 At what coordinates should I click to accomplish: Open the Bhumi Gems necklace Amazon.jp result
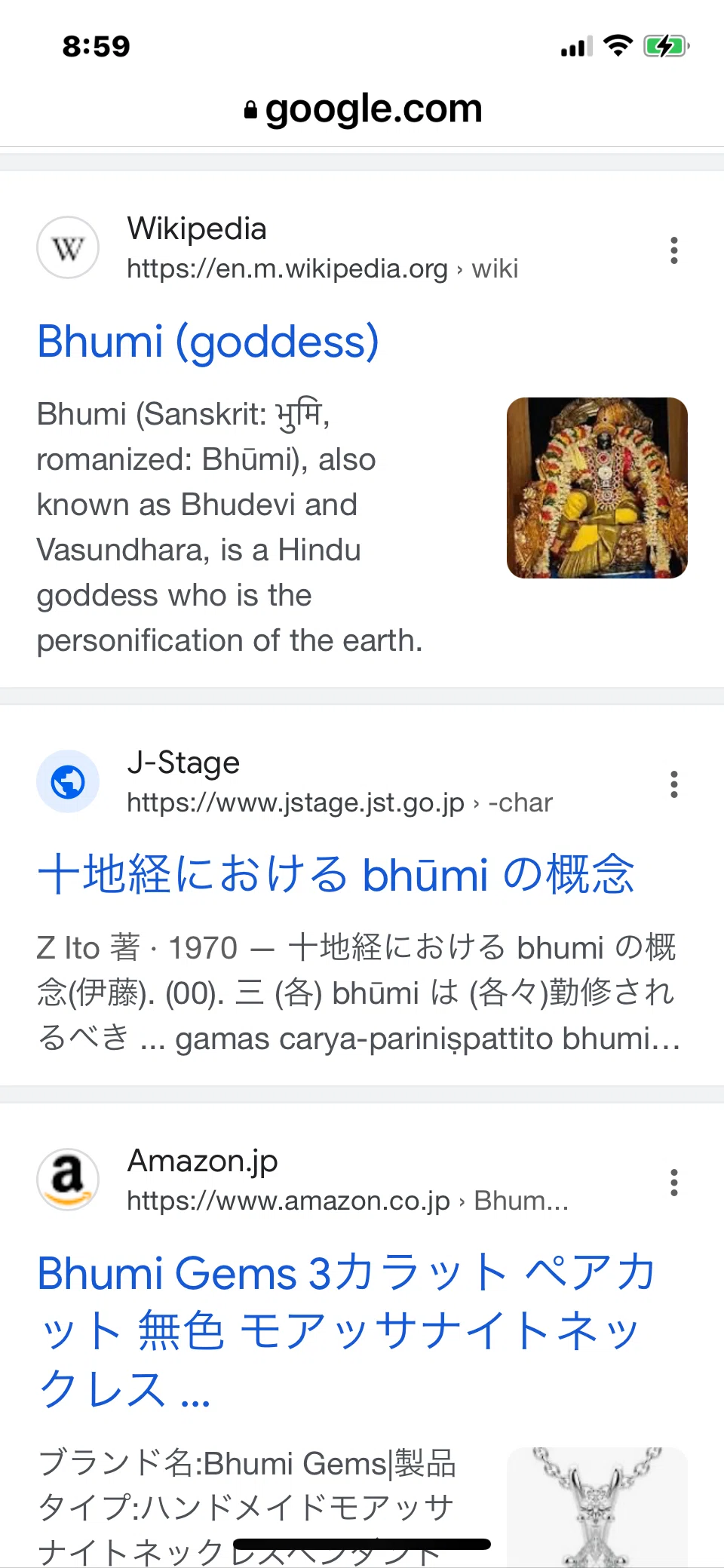(347, 1331)
